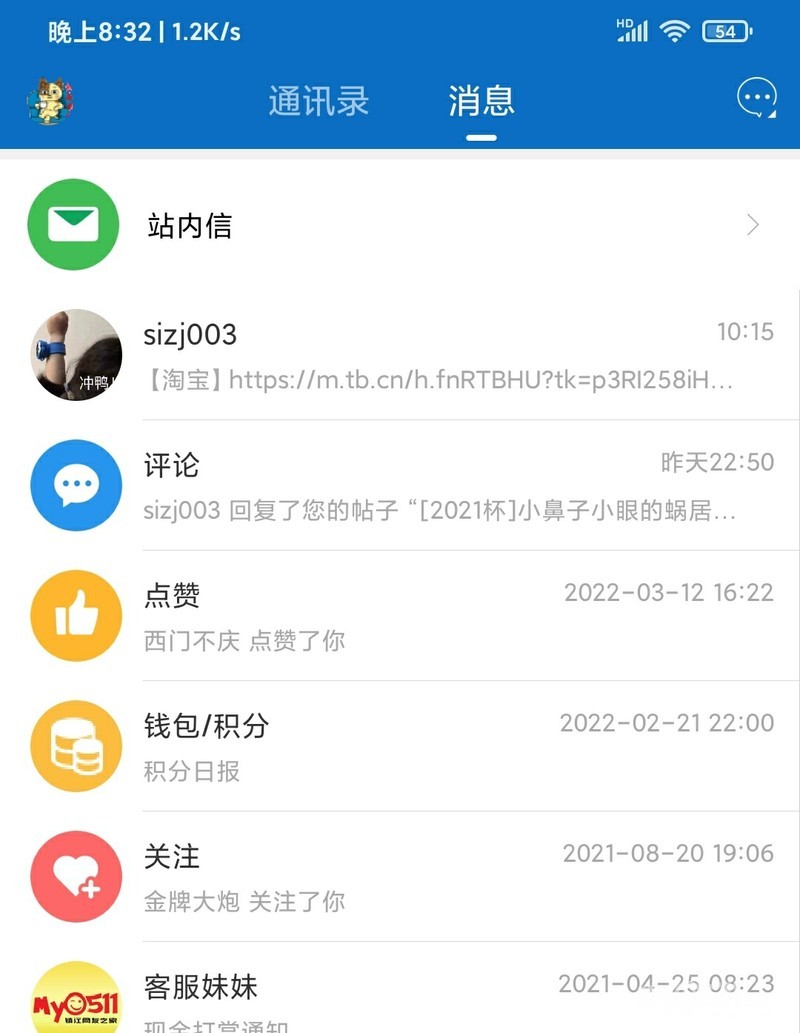
Task: Open the 点赞 notifications
Action: tap(400, 616)
